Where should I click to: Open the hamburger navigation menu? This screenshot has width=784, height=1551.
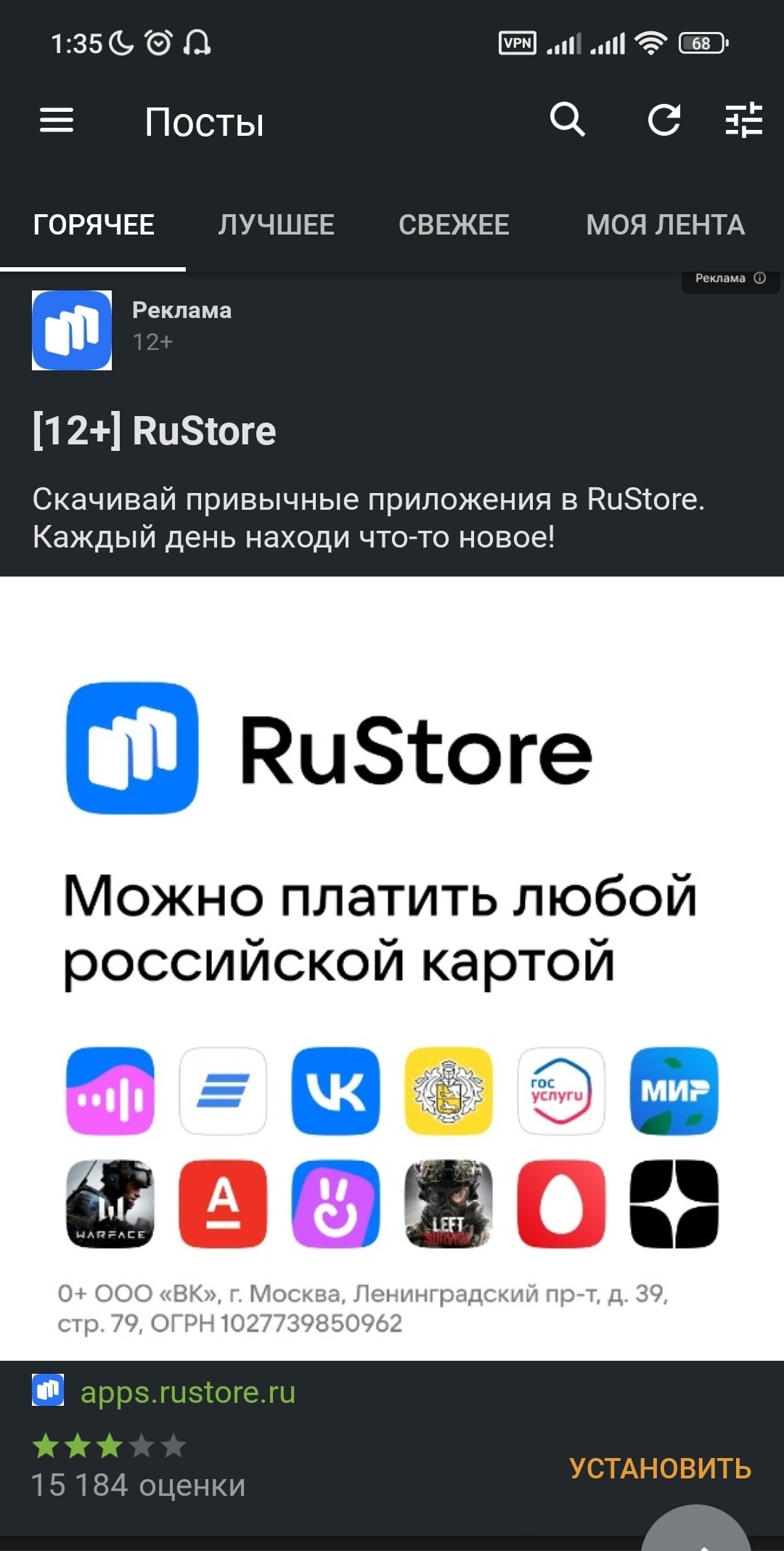(x=57, y=120)
